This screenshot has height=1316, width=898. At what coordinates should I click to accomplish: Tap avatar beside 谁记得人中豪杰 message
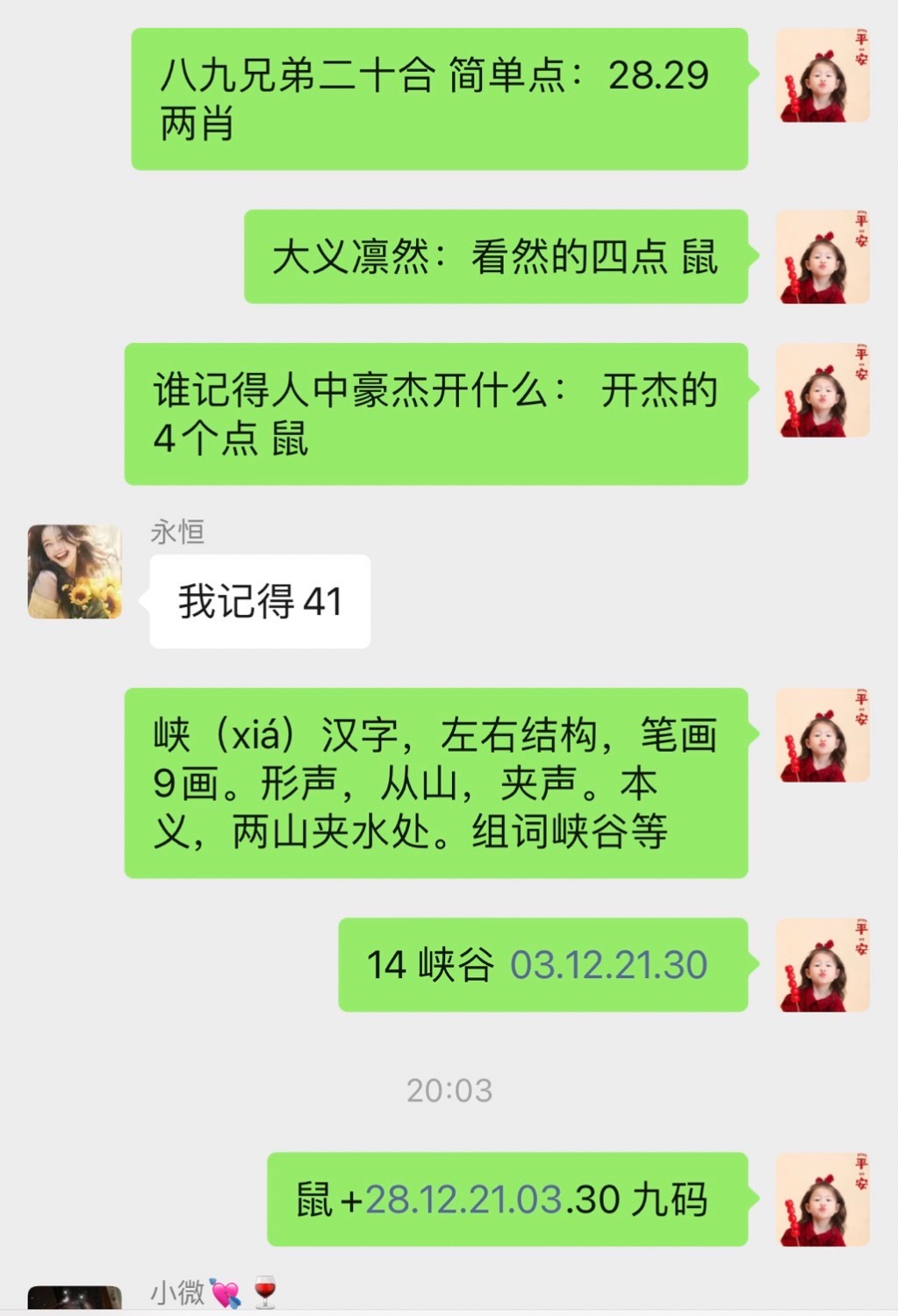(x=823, y=390)
